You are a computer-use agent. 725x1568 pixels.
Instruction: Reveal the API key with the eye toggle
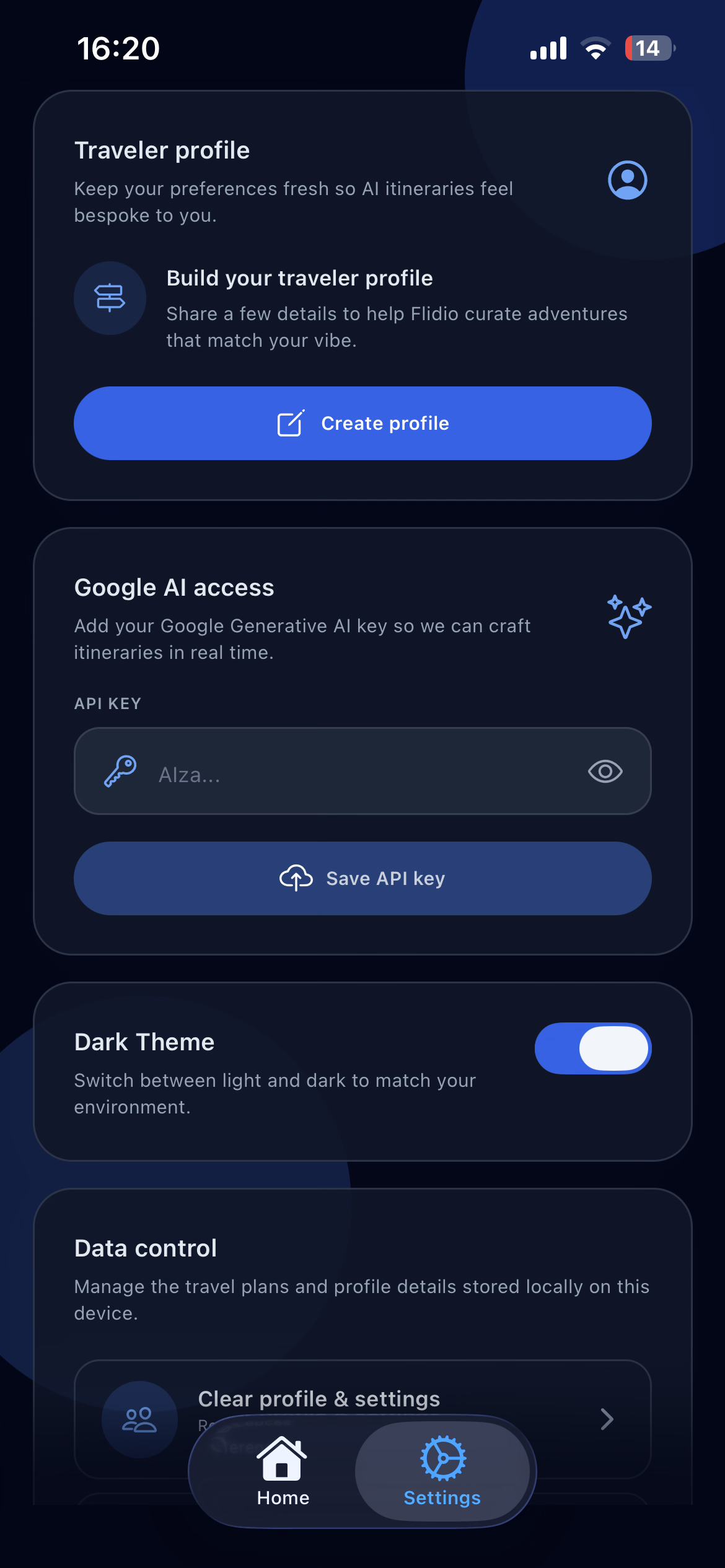coord(604,771)
